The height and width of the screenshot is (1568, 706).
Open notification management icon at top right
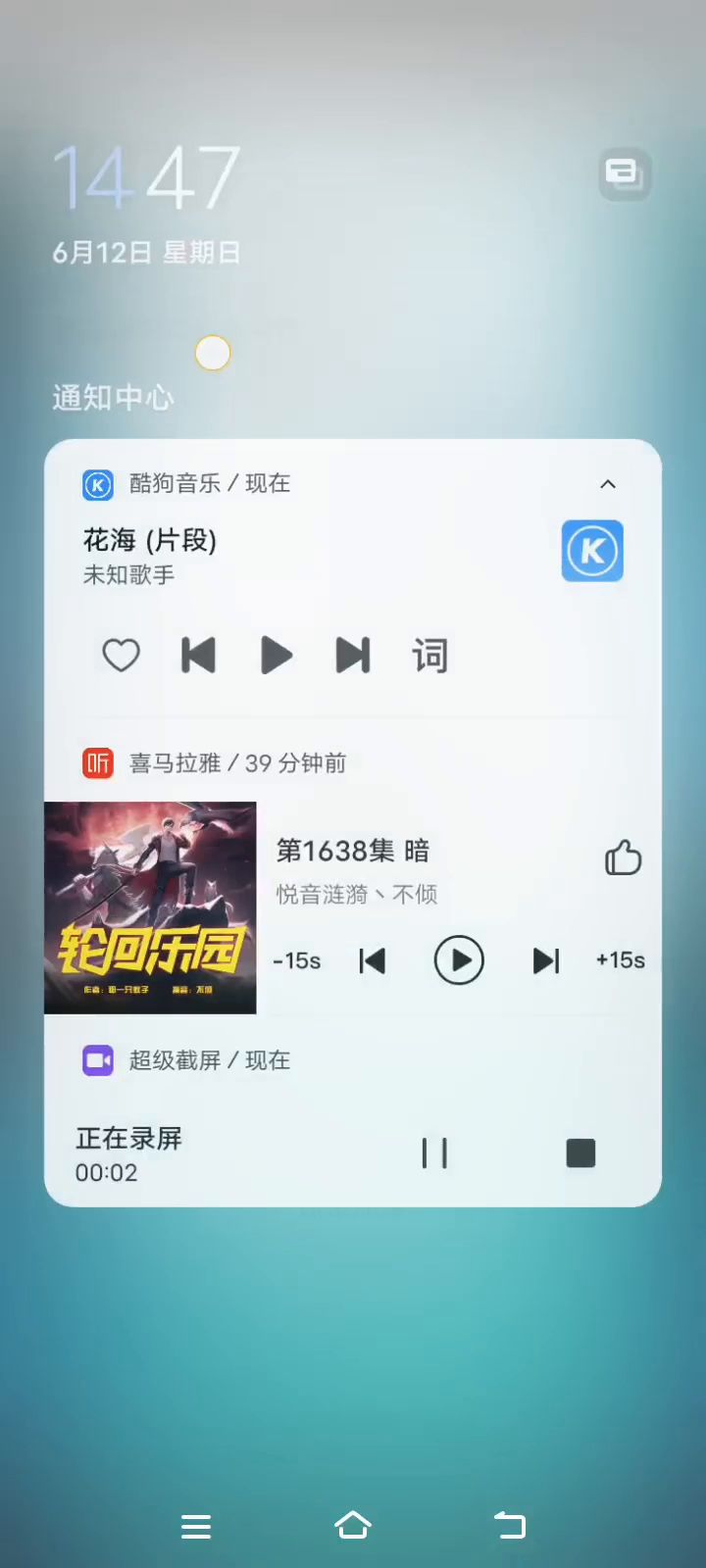[624, 174]
